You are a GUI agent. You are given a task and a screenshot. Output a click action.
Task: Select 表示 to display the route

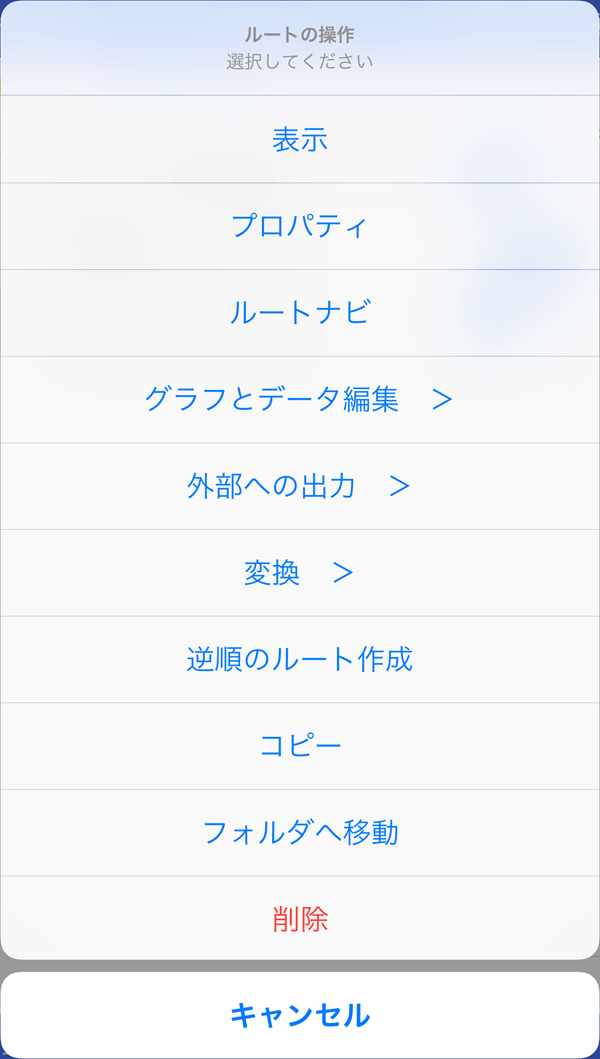tap(300, 140)
